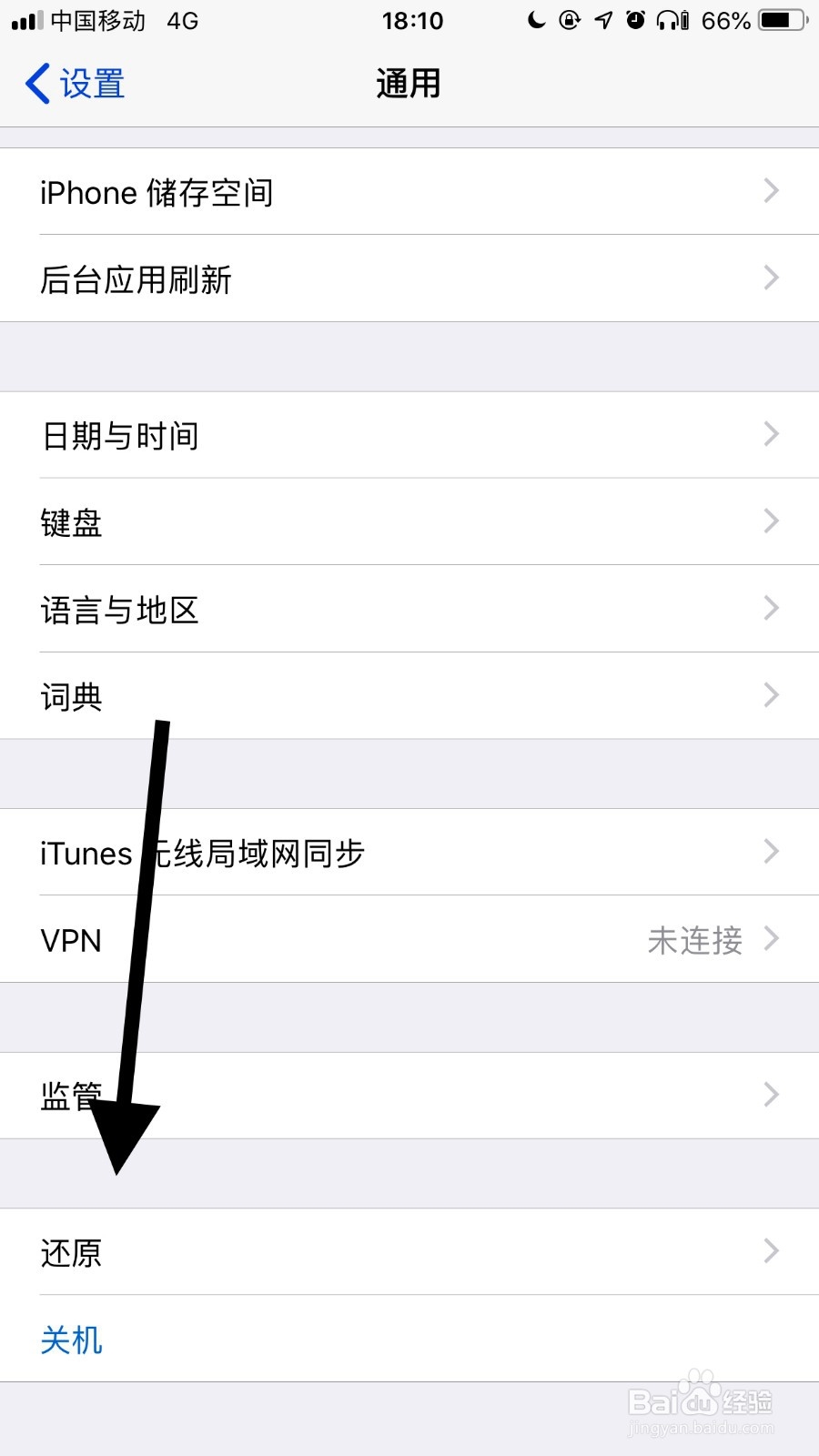Open 键盘 settings
819x1456 pixels.
click(409, 522)
